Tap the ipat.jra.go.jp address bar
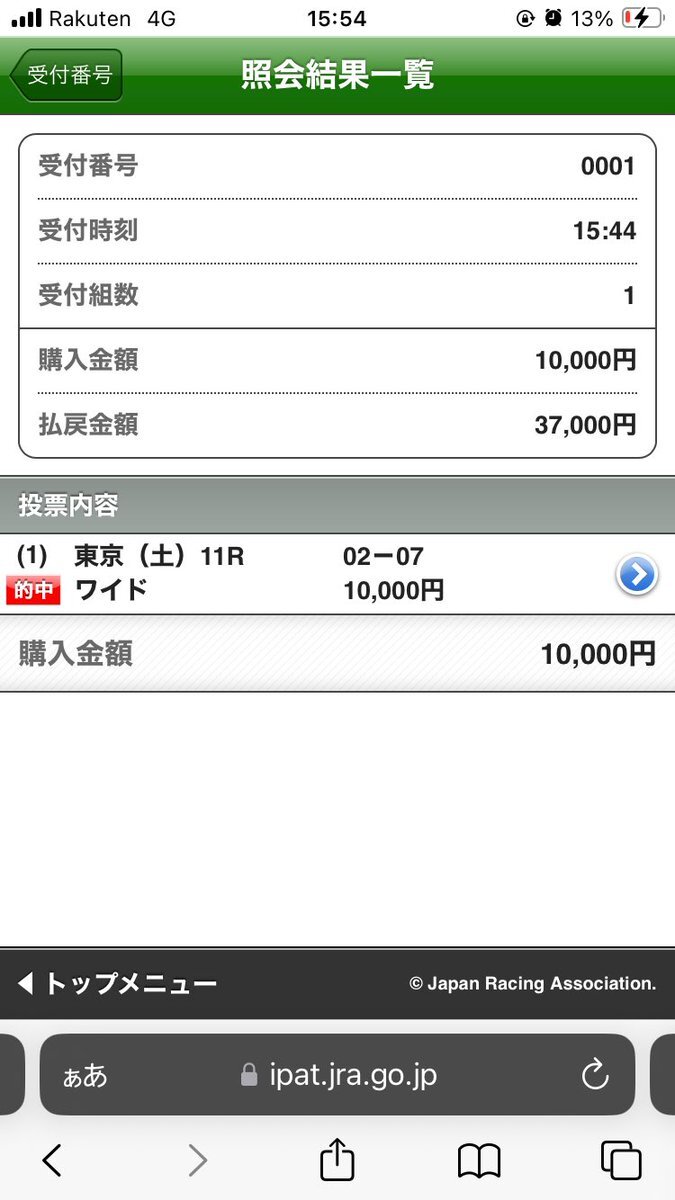 click(x=338, y=1075)
